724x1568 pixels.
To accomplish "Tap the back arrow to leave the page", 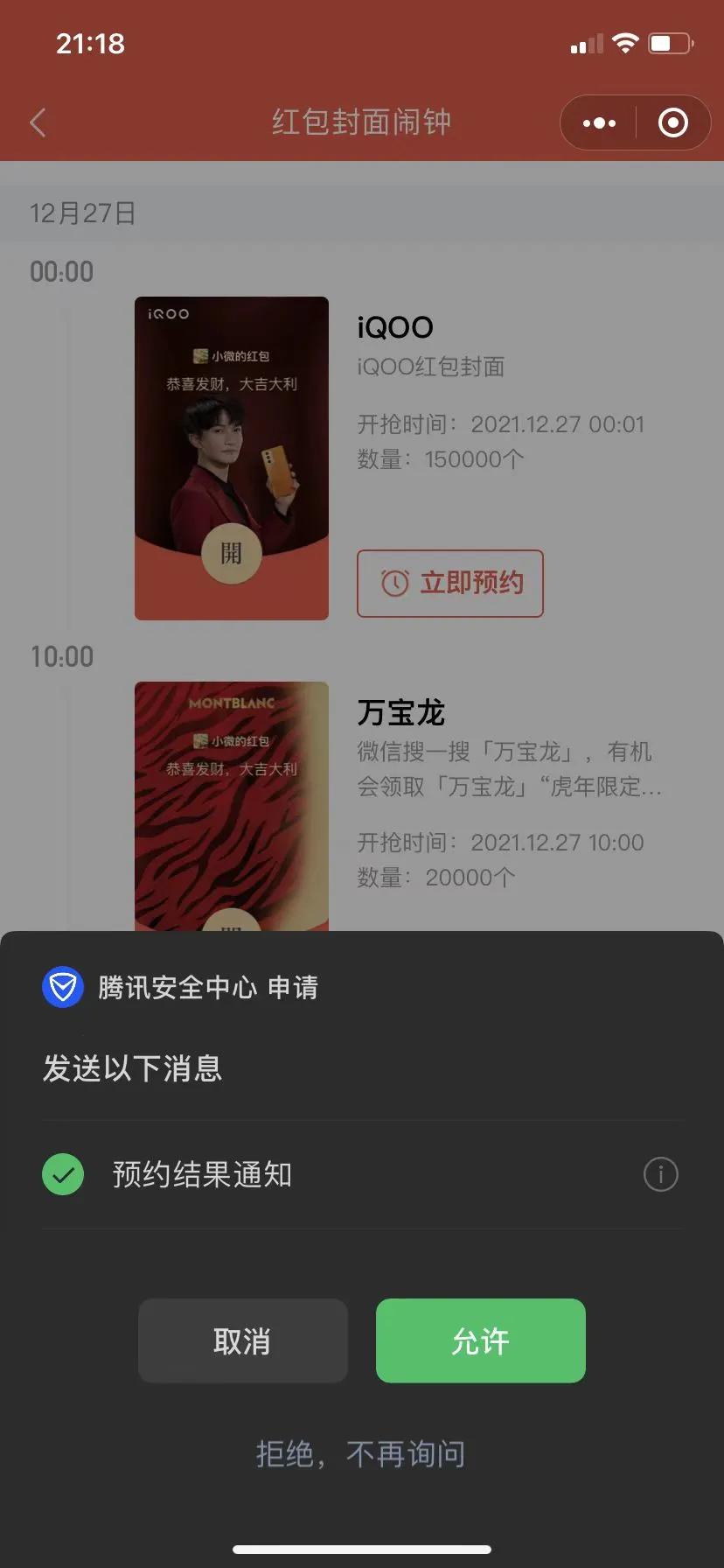I will 38,122.
